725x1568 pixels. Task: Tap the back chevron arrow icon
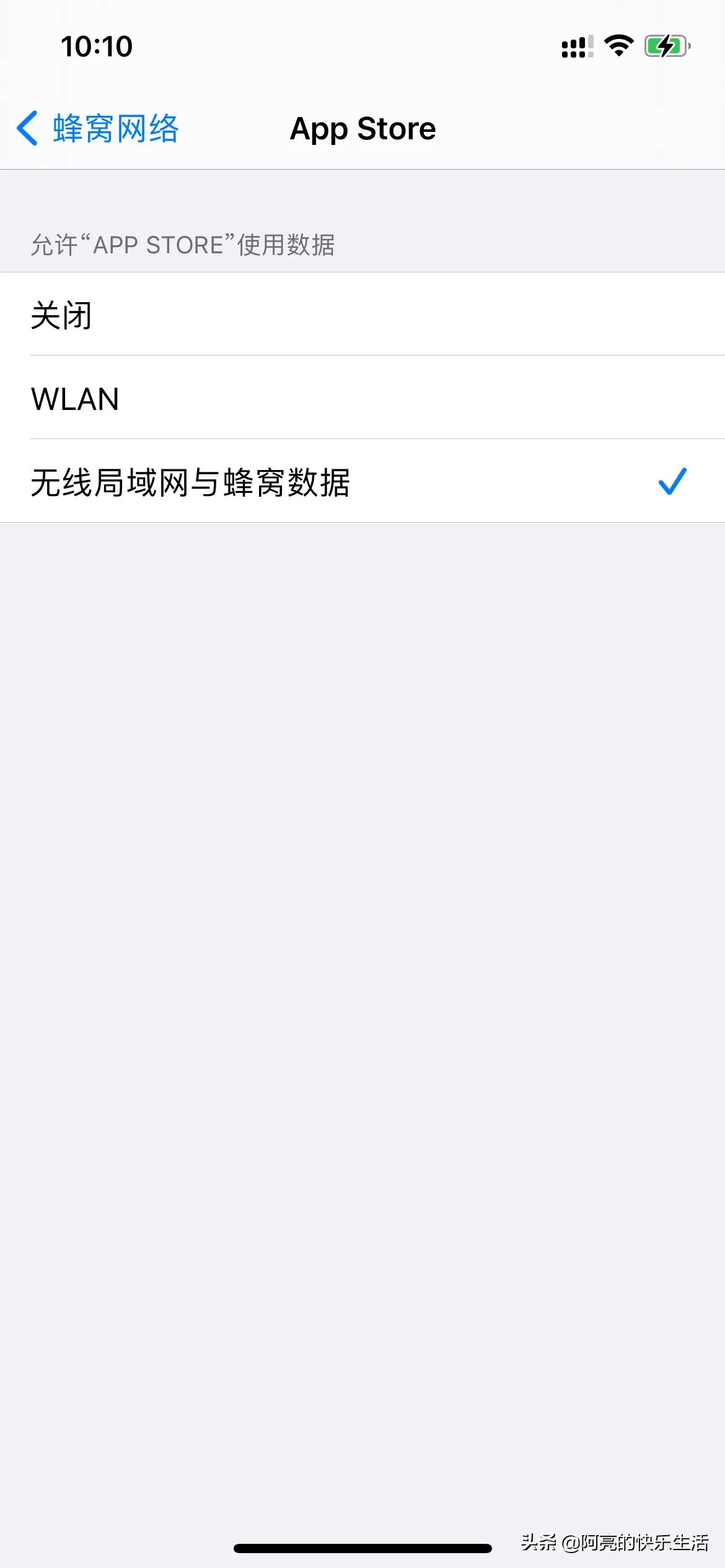[27, 128]
